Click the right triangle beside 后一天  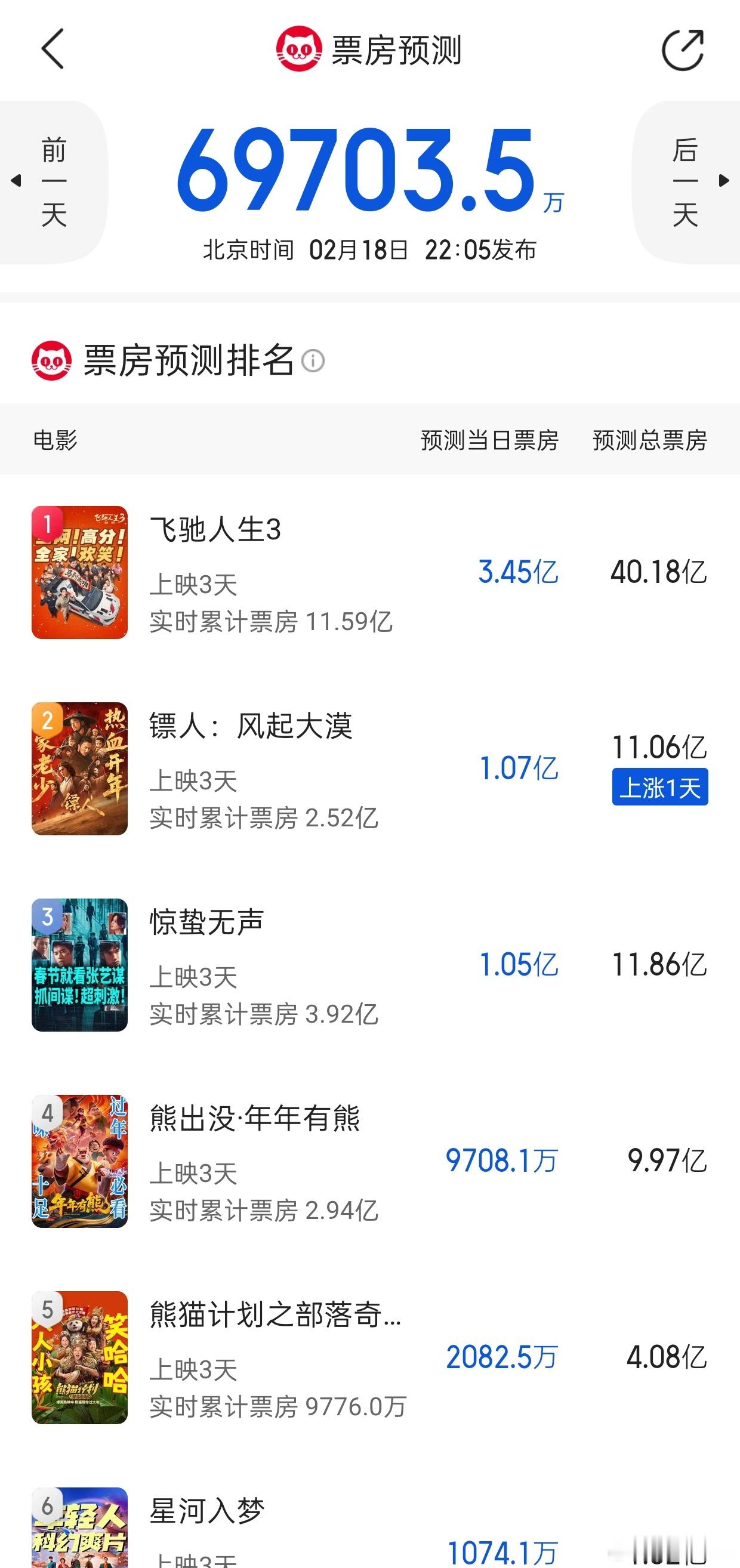pyautogui.click(x=724, y=181)
